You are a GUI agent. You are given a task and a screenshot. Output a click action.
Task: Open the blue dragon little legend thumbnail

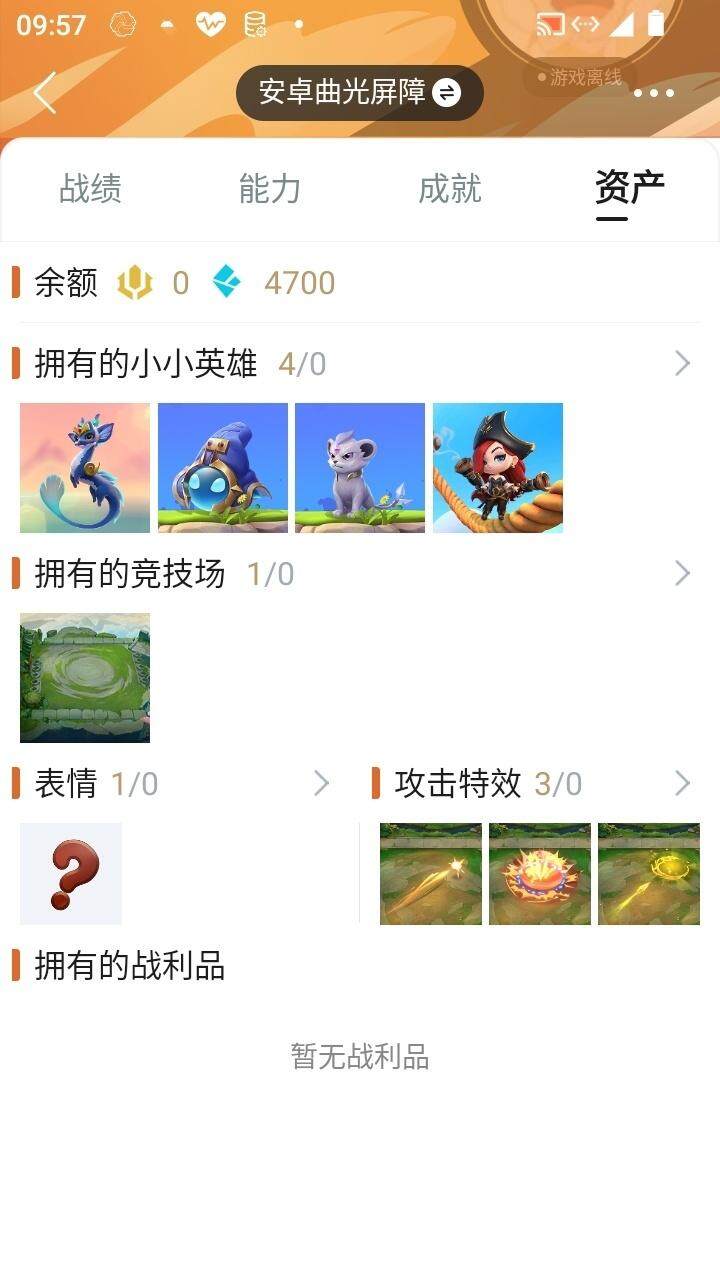[84, 467]
